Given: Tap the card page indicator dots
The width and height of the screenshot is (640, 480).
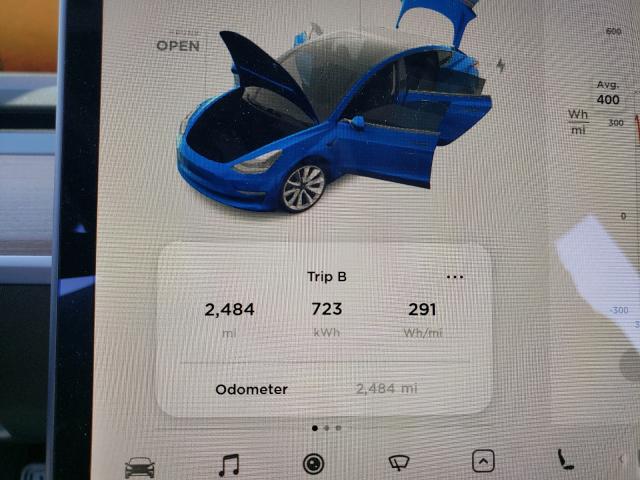Looking at the screenshot, I should pos(326,427).
